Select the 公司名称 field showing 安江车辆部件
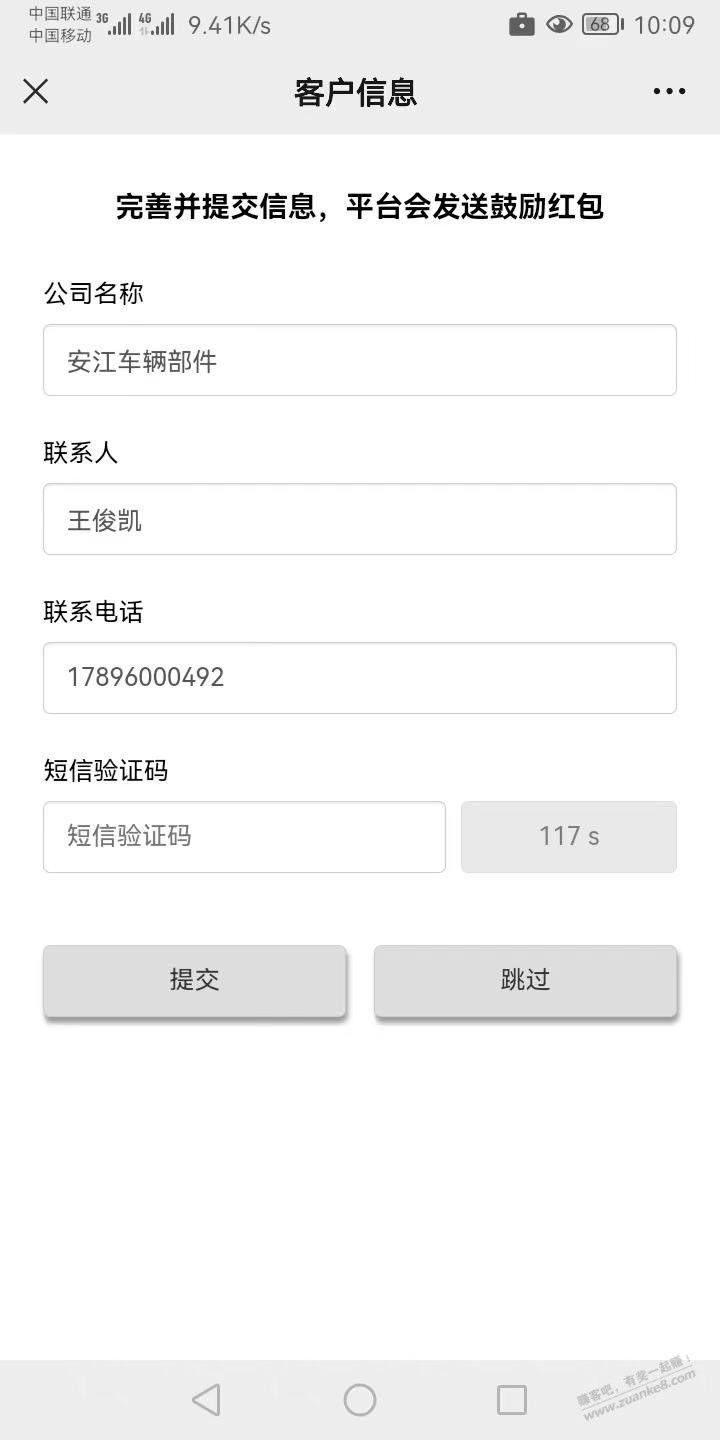 tap(360, 359)
